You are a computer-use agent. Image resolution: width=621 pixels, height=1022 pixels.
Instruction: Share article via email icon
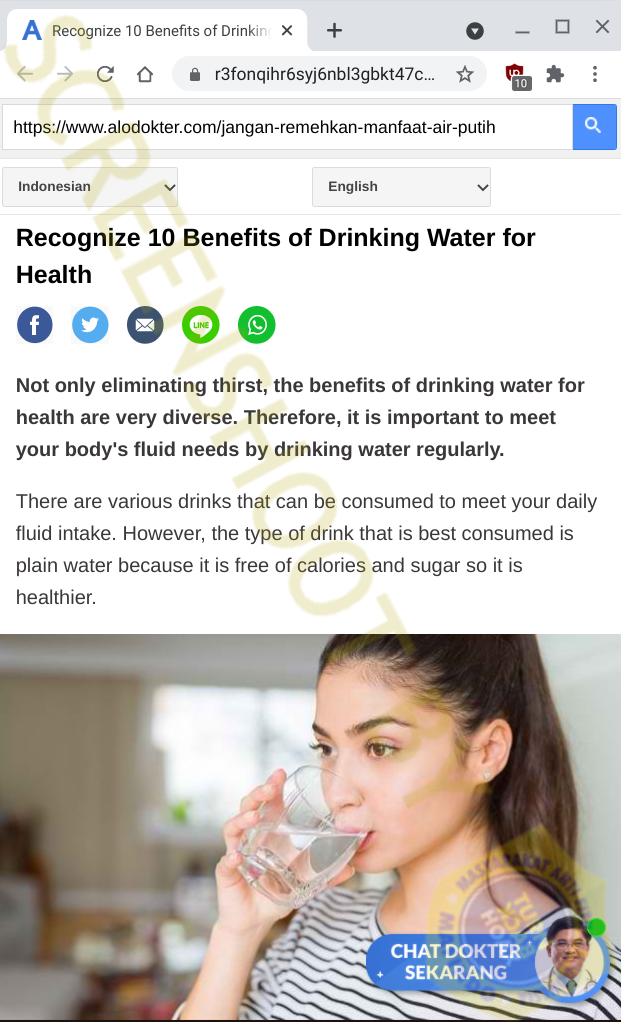pos(145,325)
